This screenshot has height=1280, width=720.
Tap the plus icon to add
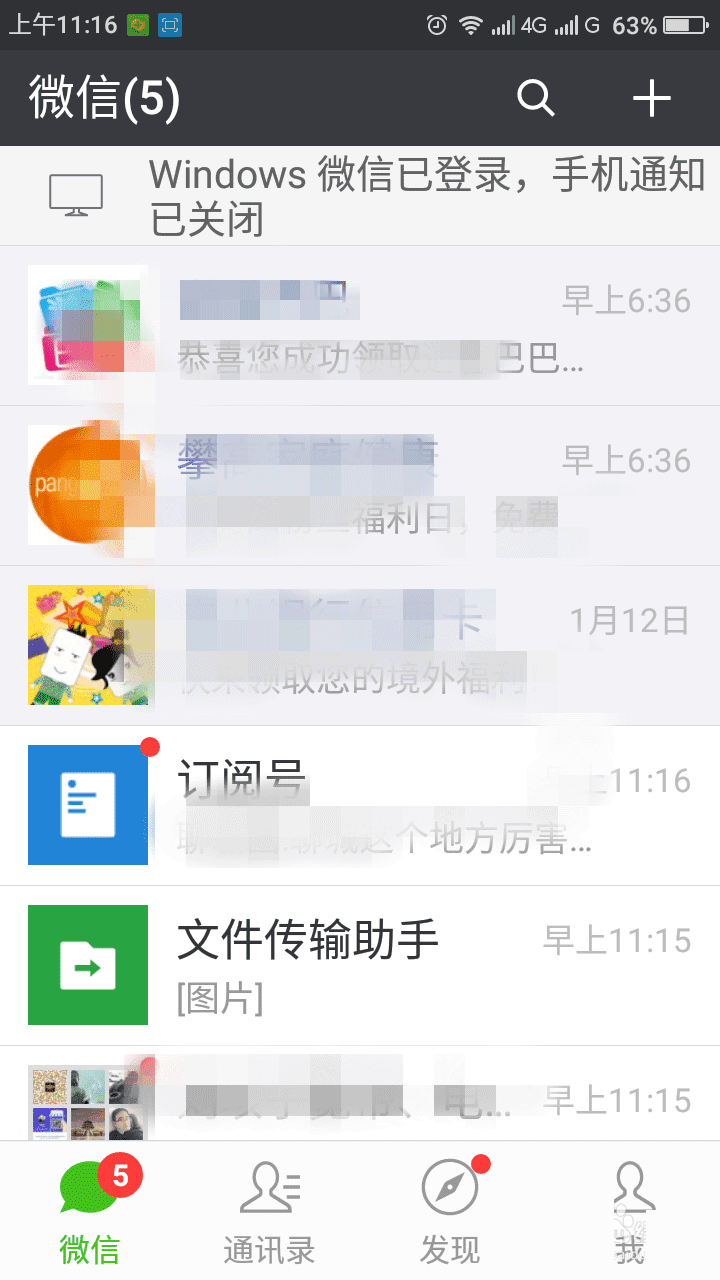tap(652, 98)
